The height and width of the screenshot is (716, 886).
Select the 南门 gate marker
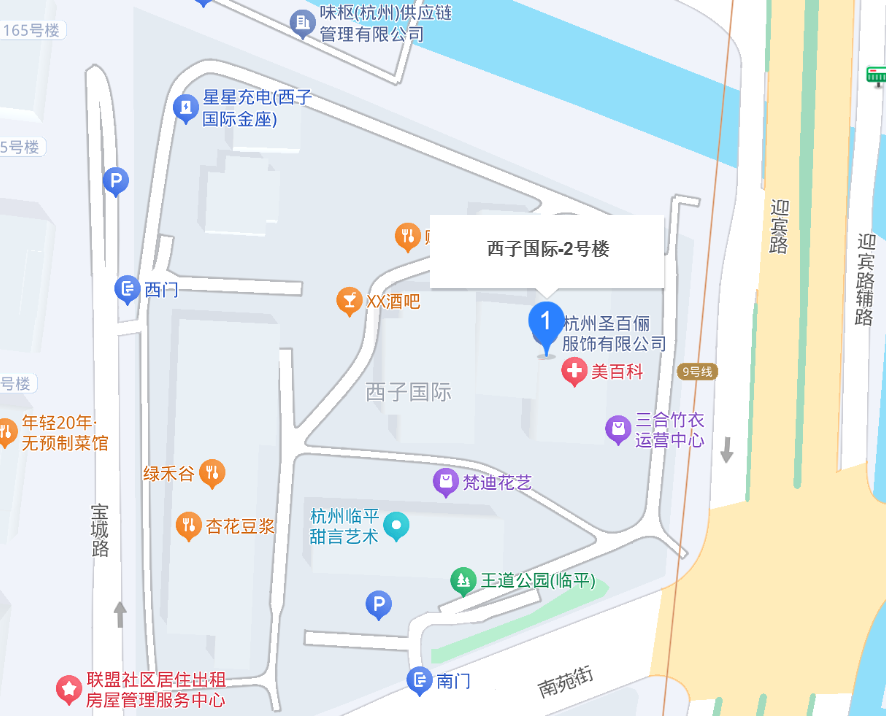pyautogui.click(x=420, y=682)
